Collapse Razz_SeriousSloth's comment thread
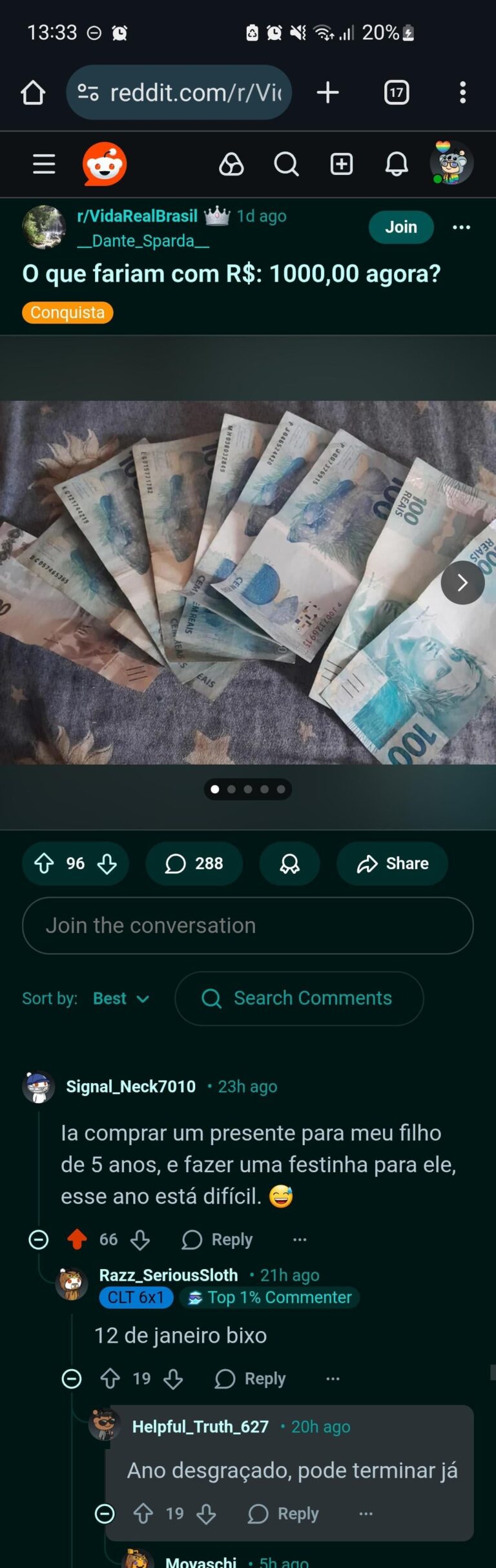The height and width of the screenshot is (1568, 496). [72, 1379]
